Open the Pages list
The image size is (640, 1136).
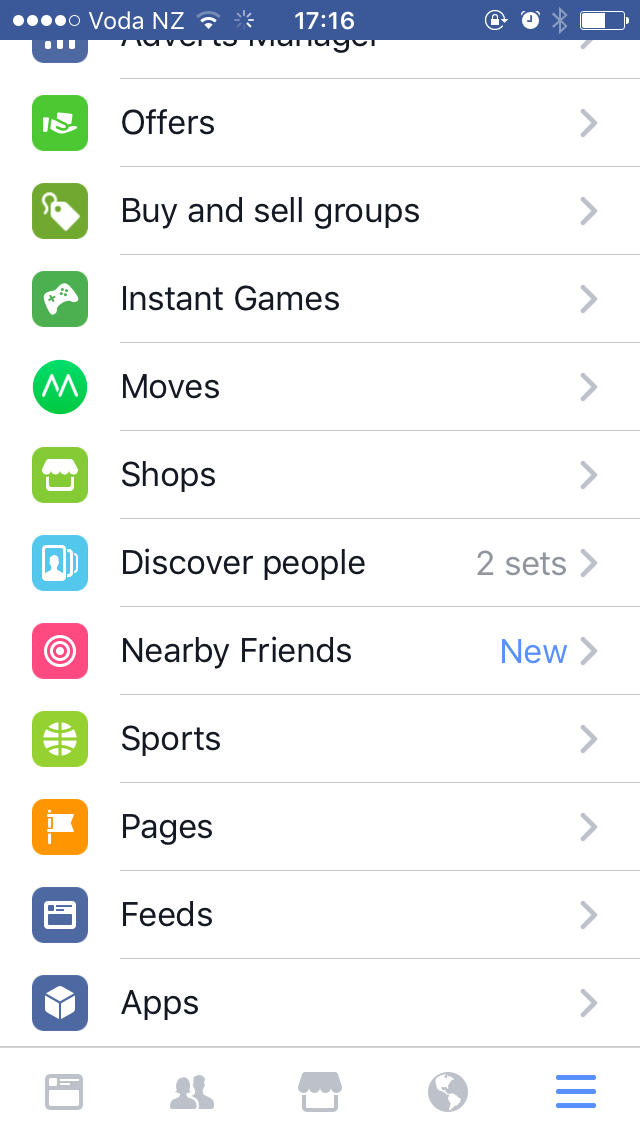320,827
